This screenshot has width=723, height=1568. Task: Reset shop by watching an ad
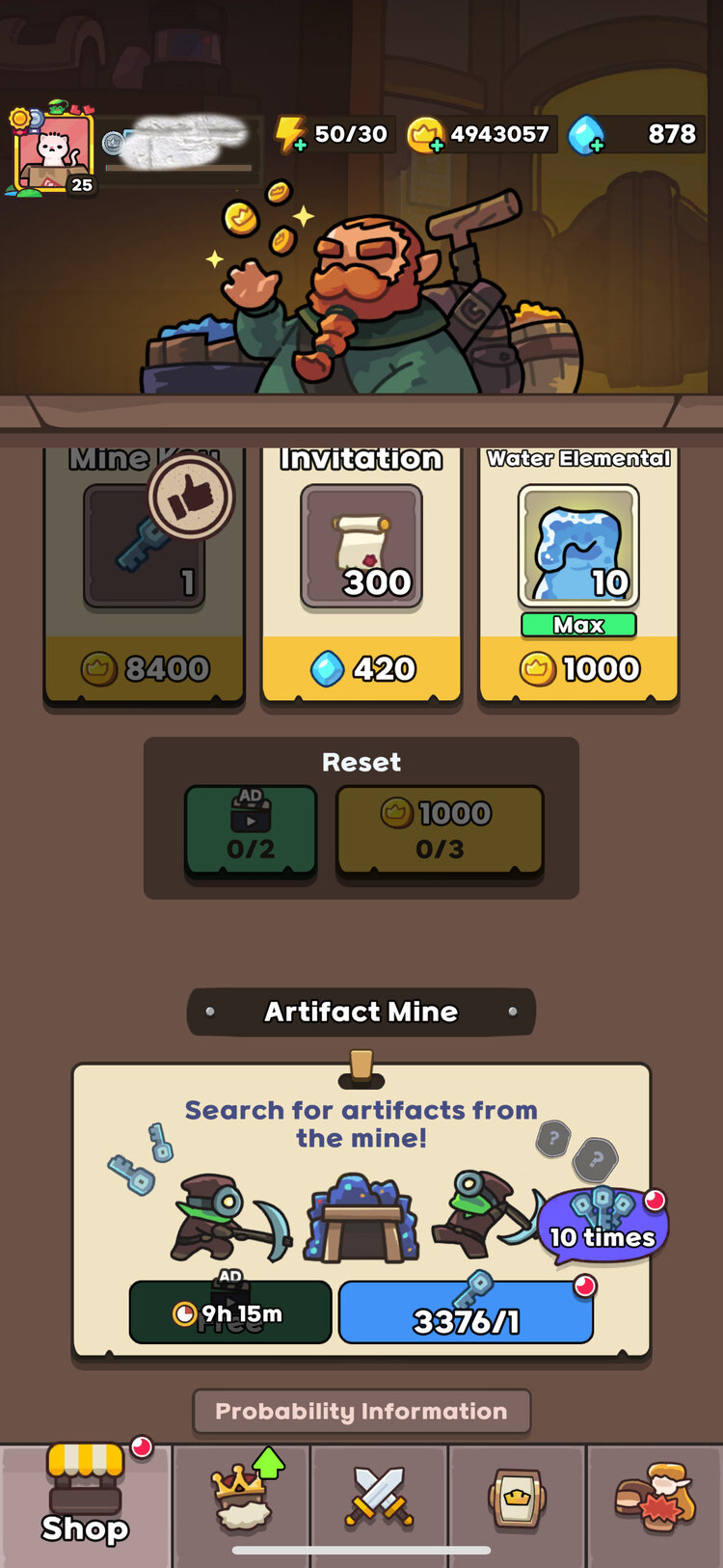(251, 831)
